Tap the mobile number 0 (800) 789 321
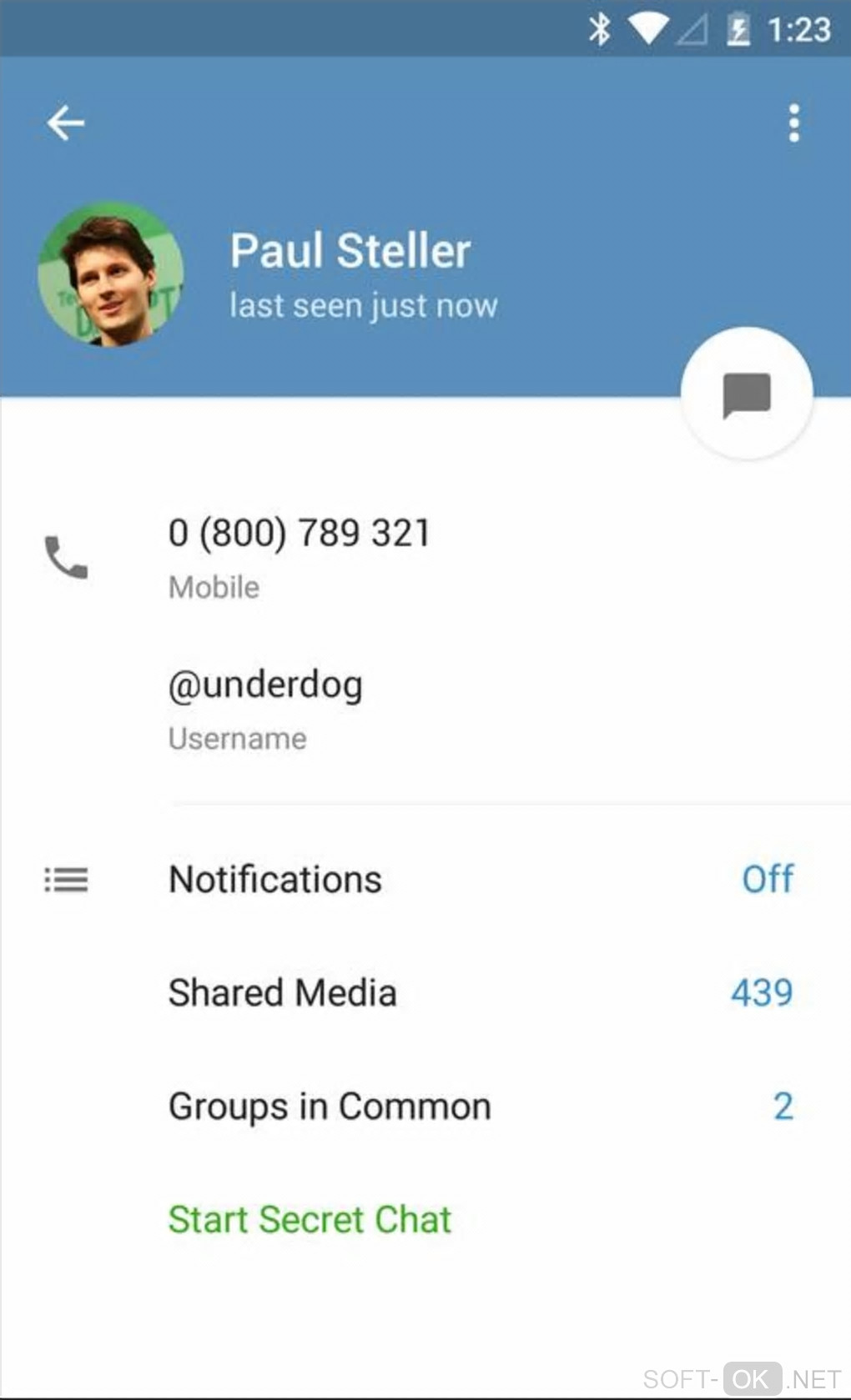The height and width of the screenshot is (1400, 851). point(300,534)
